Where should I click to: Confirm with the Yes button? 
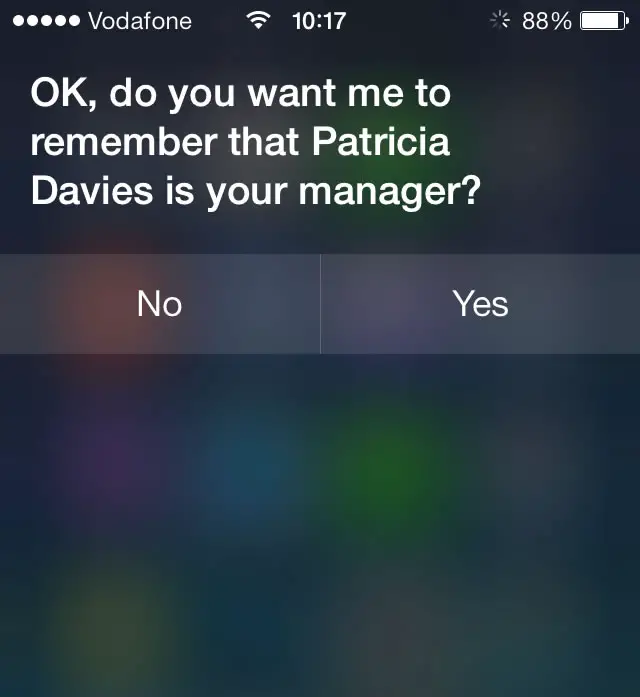480,303
